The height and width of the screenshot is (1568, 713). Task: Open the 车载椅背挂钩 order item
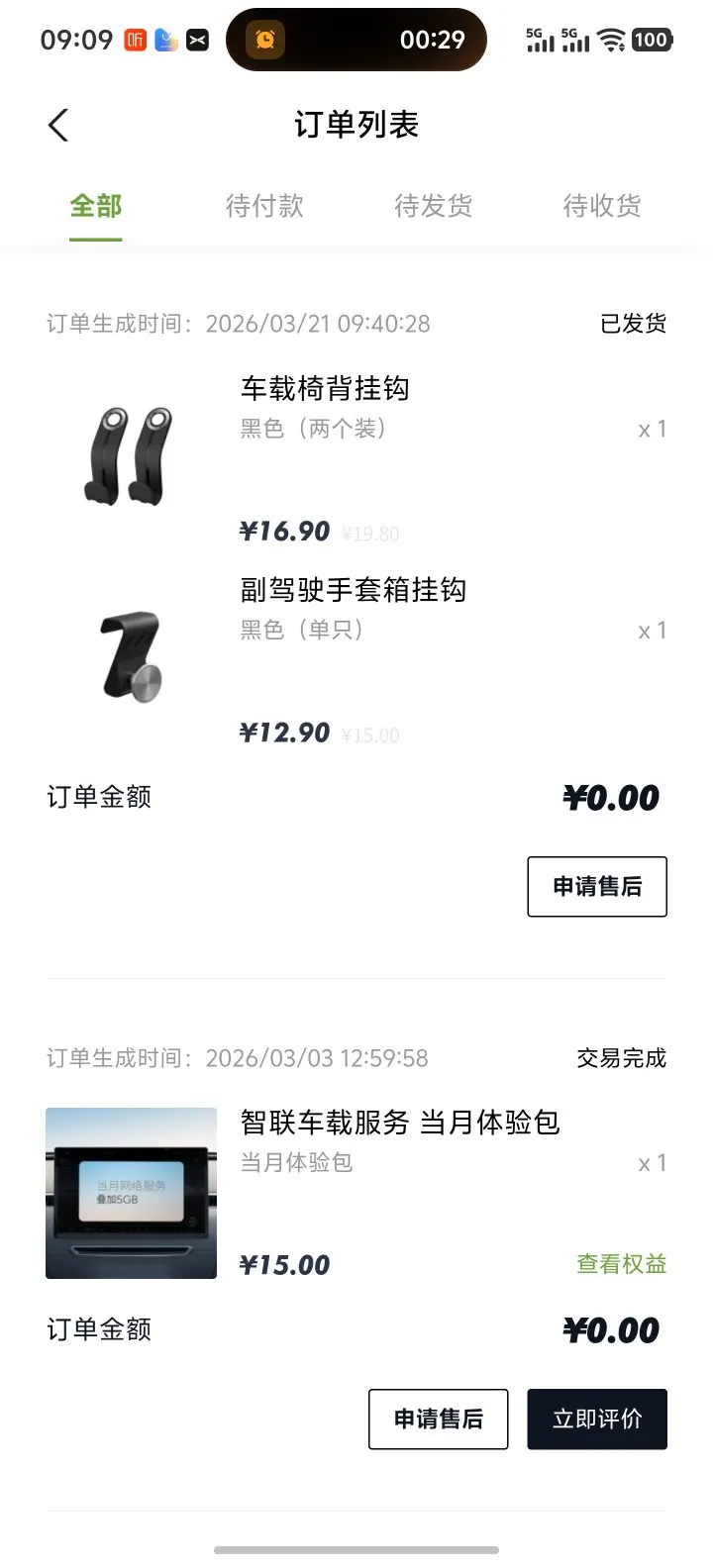tap(325, 389)
